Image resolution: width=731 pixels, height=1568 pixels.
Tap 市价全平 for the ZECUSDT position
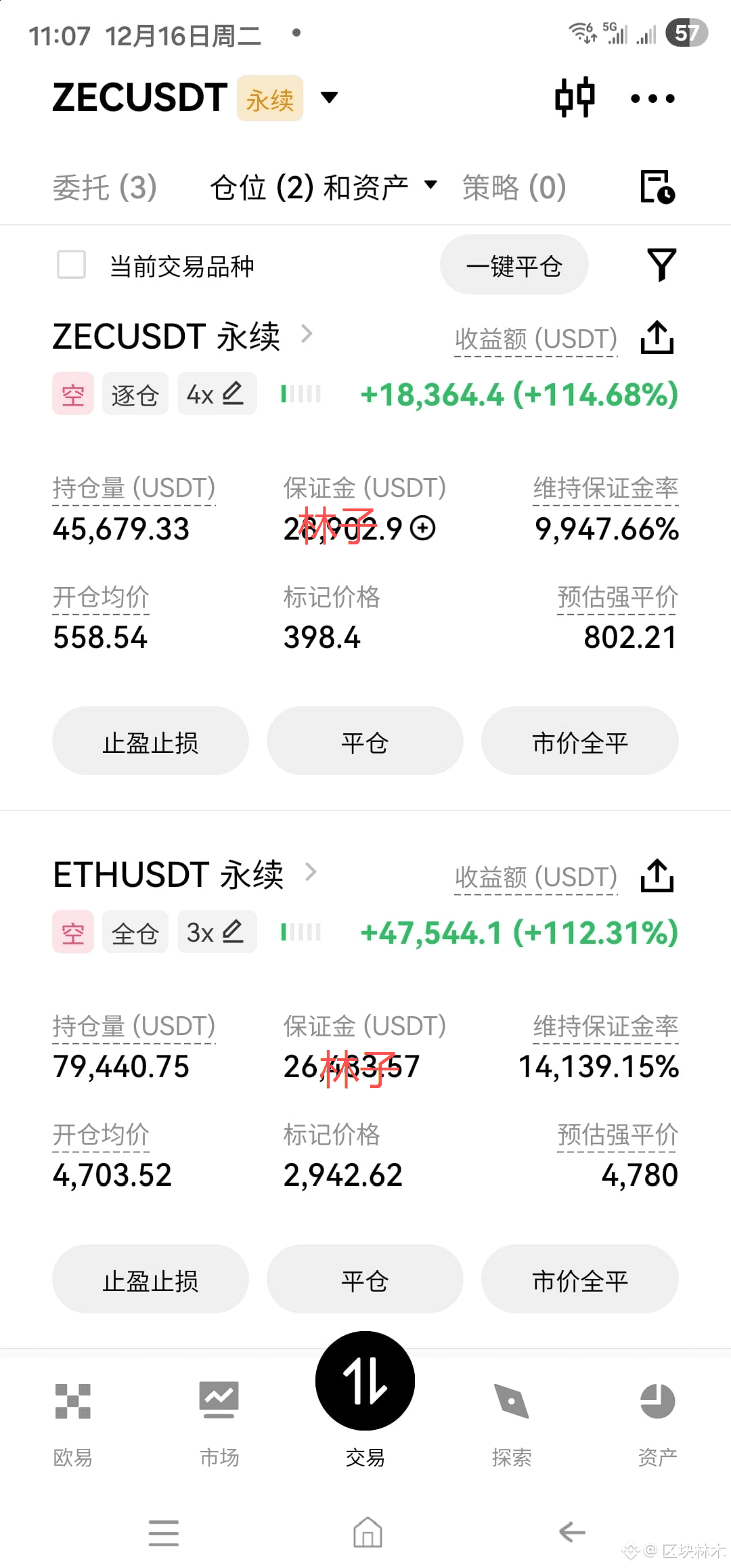click(579, 741)
